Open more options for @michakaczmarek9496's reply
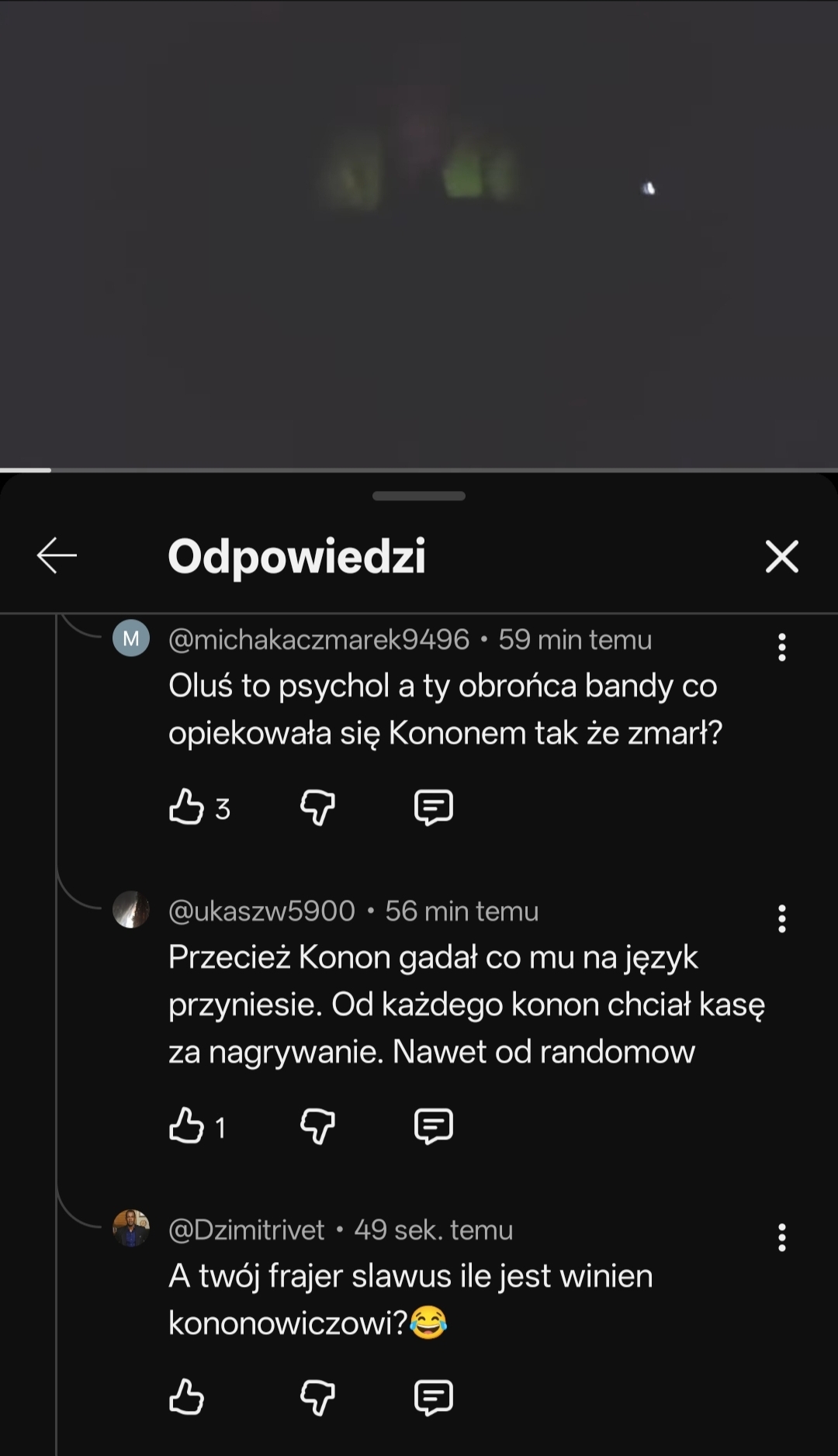The width and height of the screenshot is (838, 1456). [x=781, y=647]
